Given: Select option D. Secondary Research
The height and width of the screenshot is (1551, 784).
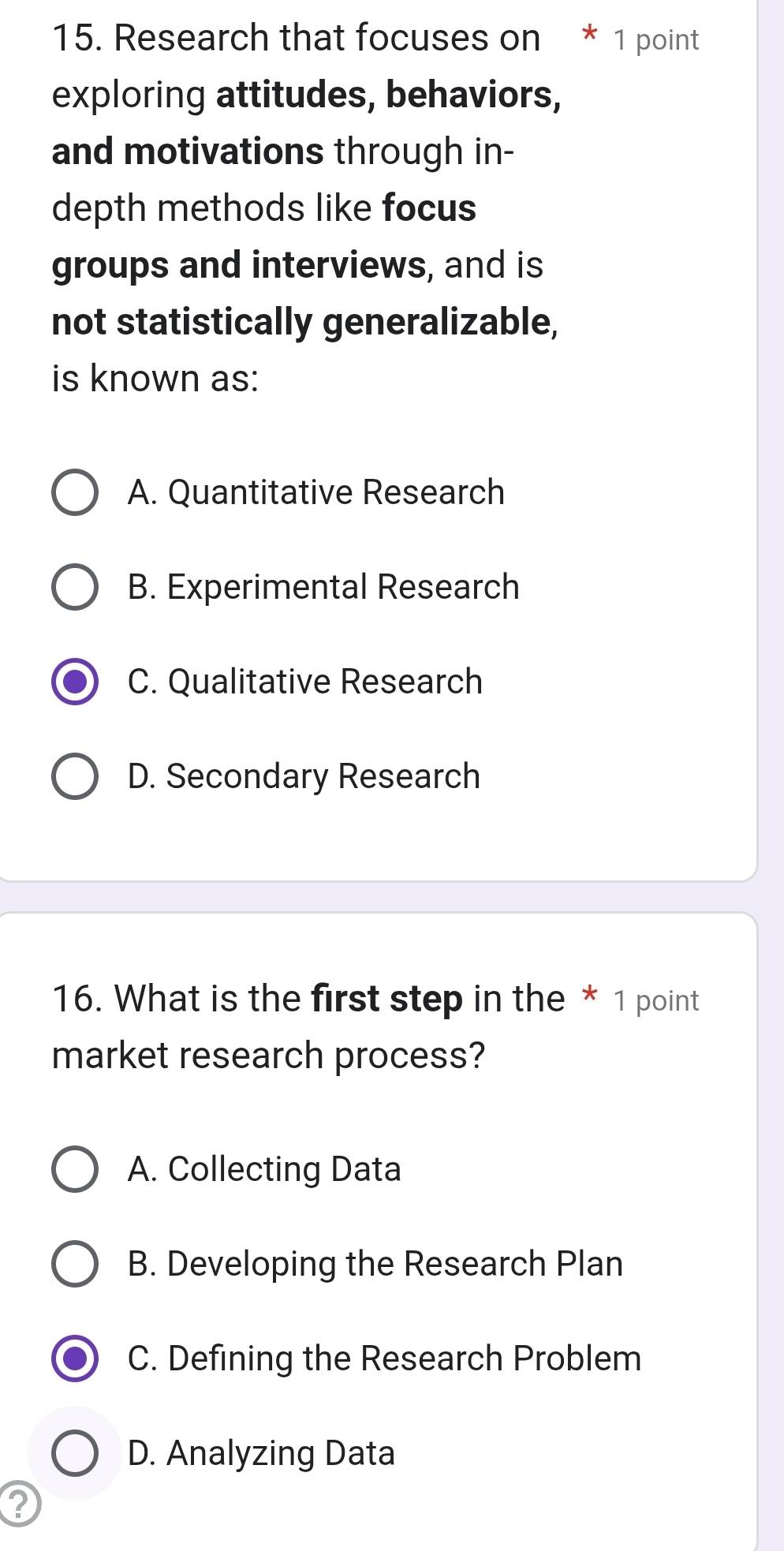Looking at the screenshot, I should point(75,776).
